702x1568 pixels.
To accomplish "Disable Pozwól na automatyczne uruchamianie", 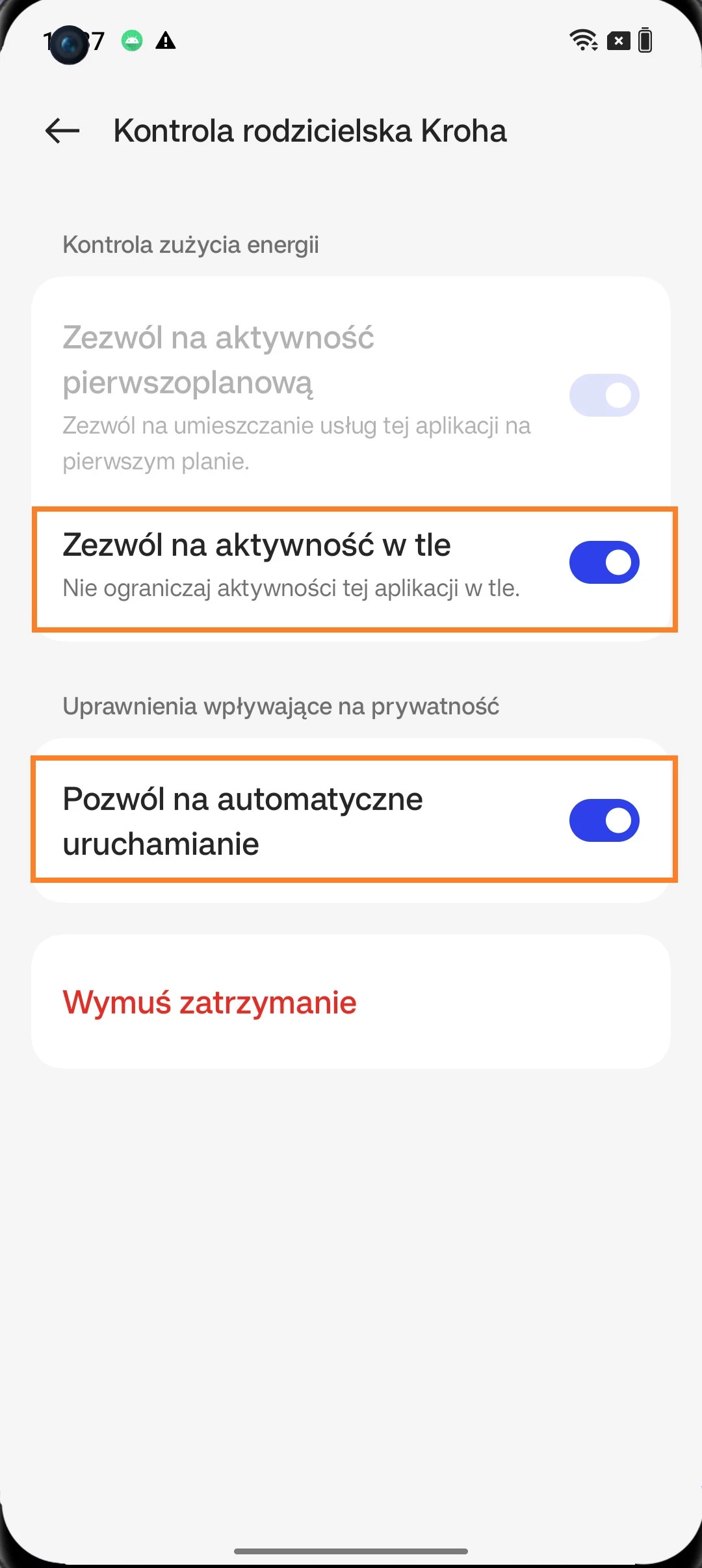I will pos(604,820).
